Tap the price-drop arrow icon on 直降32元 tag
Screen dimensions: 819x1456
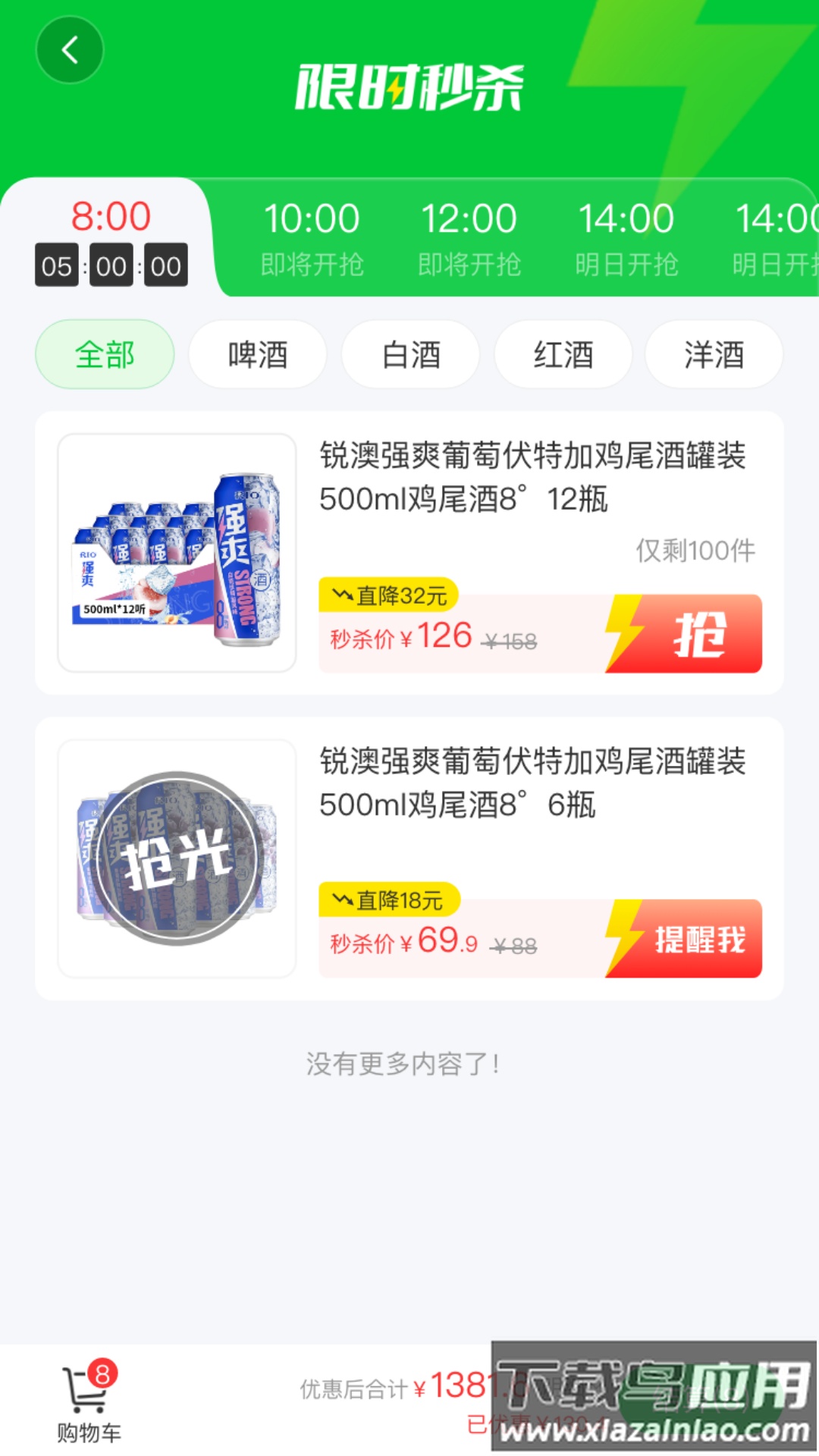(x=345, y=595)
